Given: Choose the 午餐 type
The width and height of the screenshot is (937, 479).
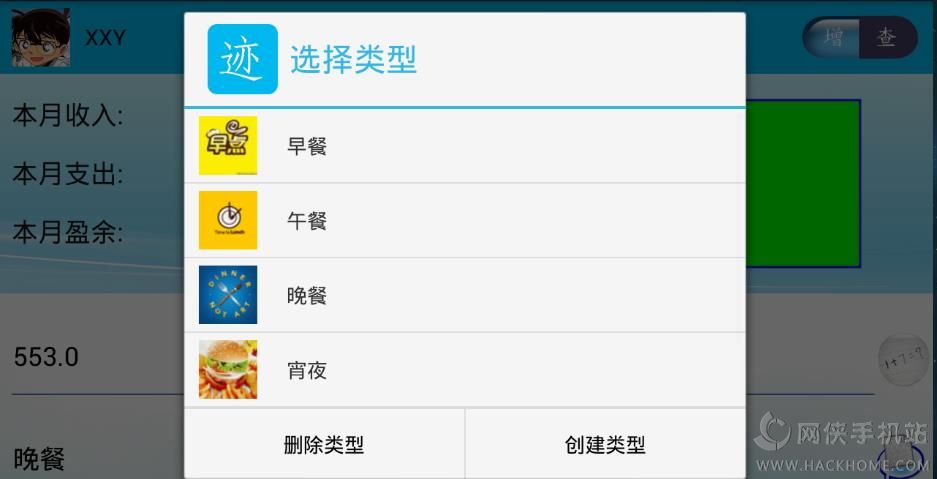Looking at the screenshot, I should 465,220.
